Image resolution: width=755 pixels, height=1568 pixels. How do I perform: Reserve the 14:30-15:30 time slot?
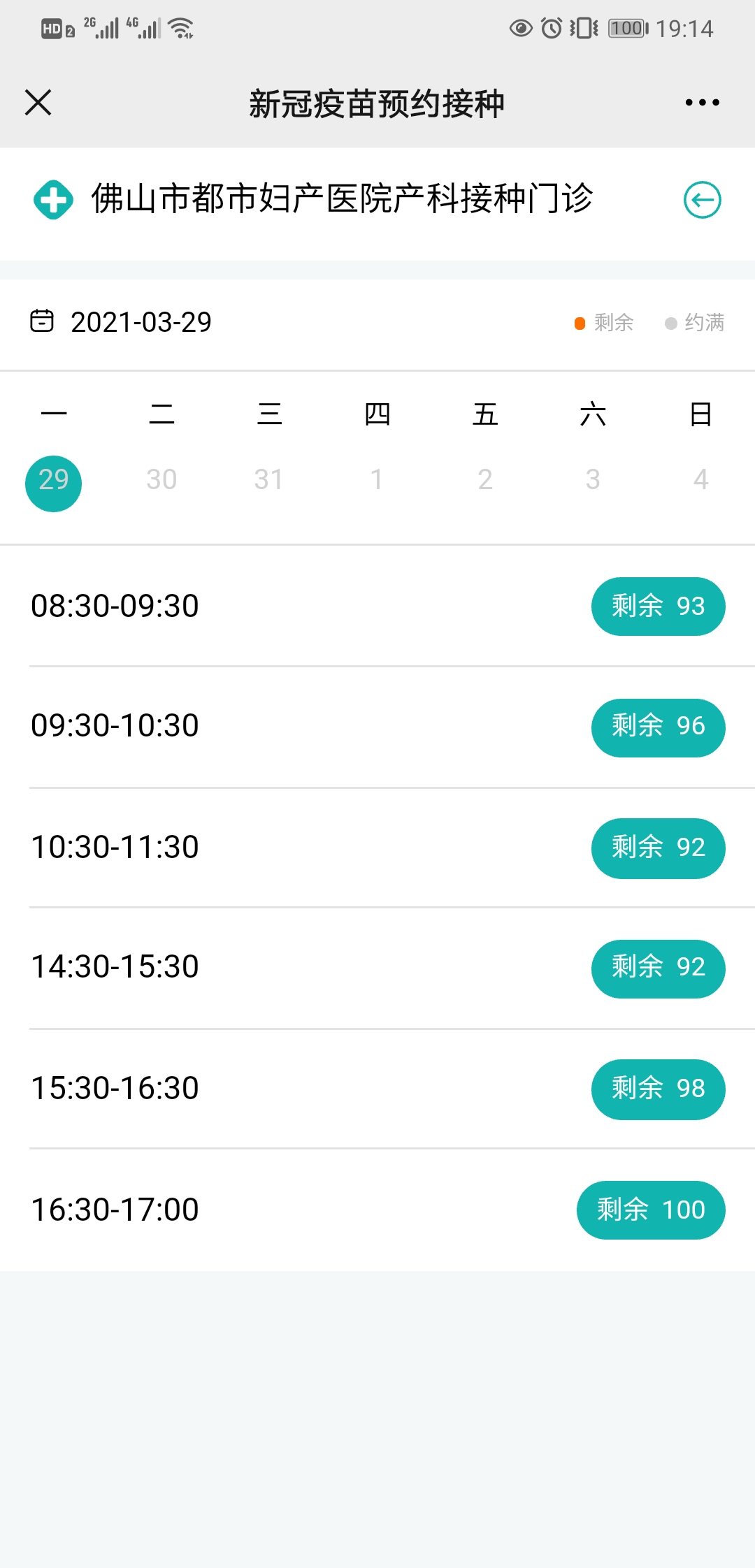click(658, 968)
